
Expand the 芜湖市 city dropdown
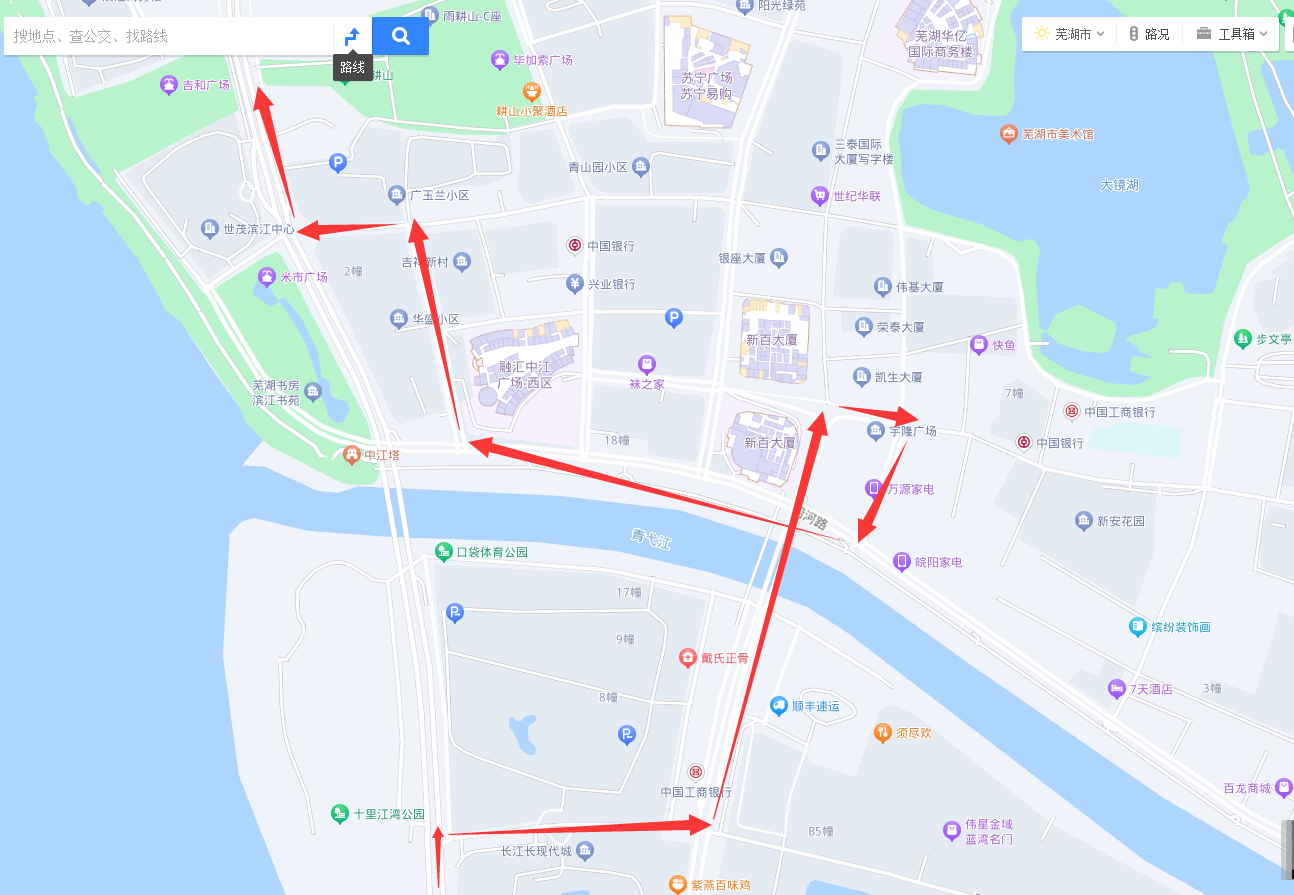click(x=1071, y=34)
